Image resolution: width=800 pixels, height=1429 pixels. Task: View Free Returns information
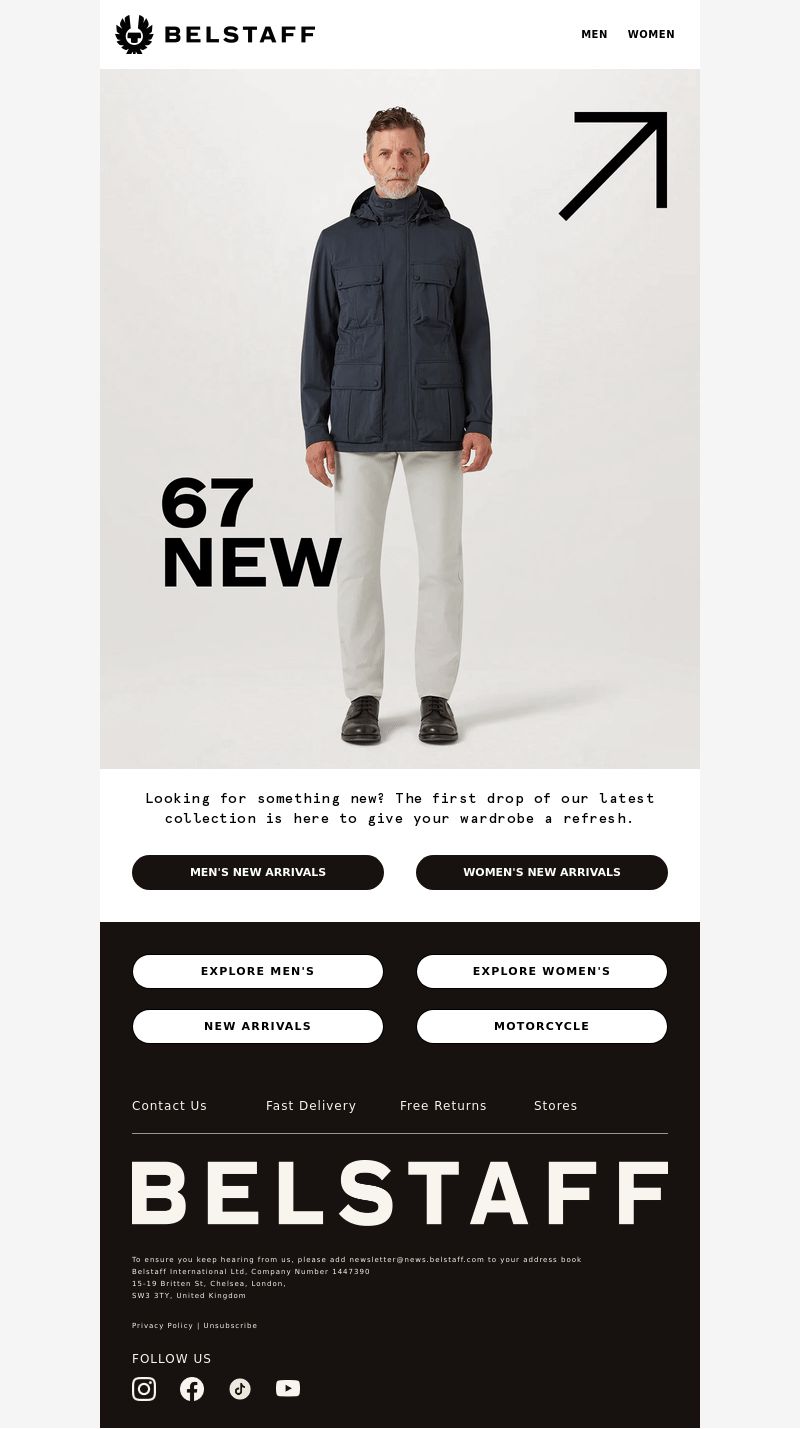tap(443, 1105)
